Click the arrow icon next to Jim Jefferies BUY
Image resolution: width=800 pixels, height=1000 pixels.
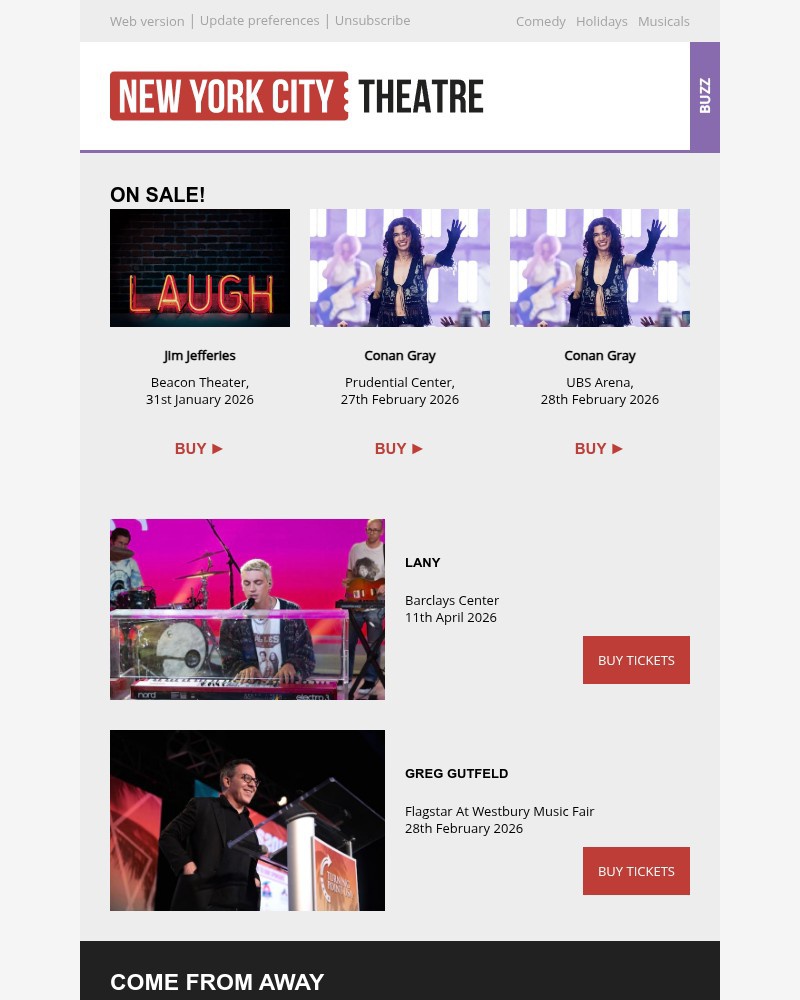point(217,448)
